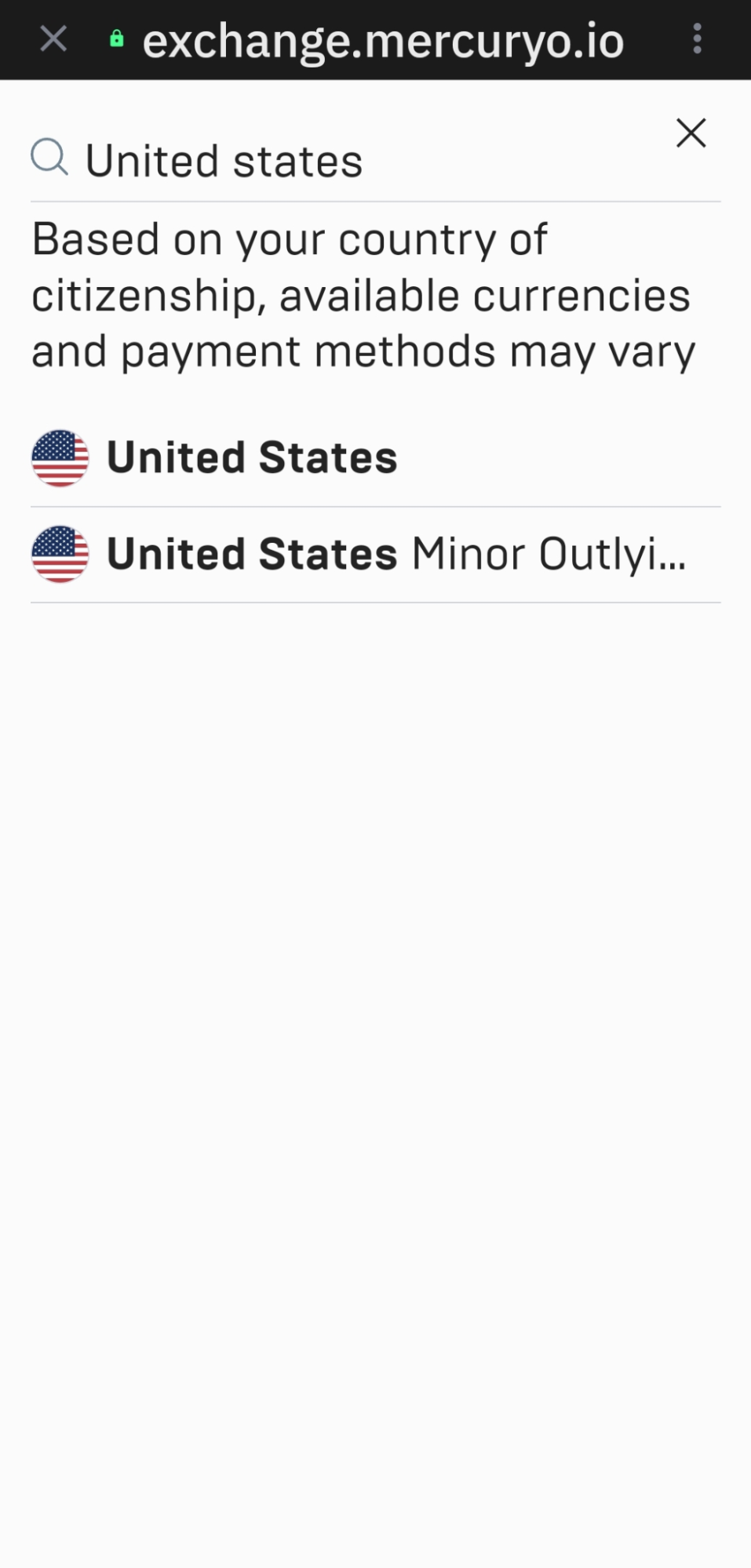This screenshot has height=1568, width=751.
Task: Close the browser tab with X
Action: [x=53, y=38]
